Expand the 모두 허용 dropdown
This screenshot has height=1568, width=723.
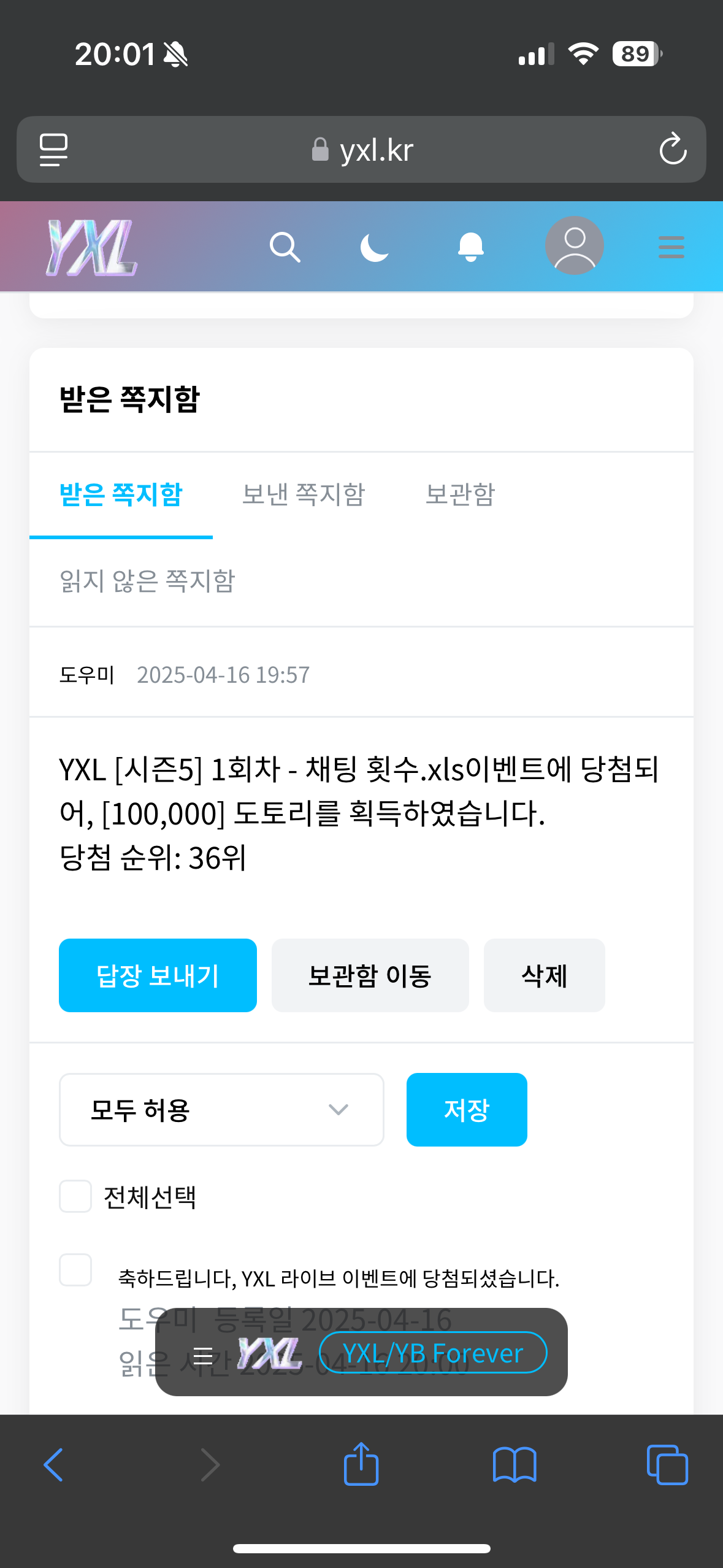point(221,1110)
